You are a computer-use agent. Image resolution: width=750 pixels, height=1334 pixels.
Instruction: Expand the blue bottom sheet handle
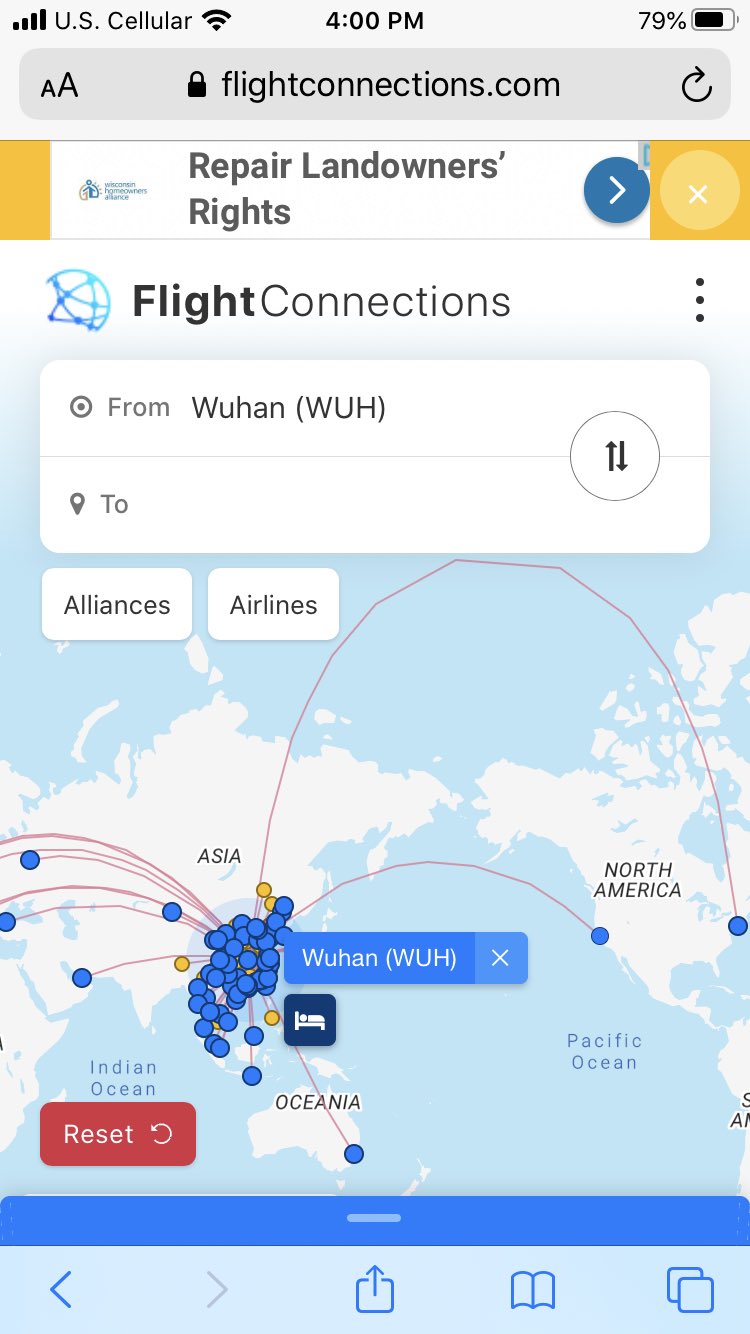pos(375,1218)
